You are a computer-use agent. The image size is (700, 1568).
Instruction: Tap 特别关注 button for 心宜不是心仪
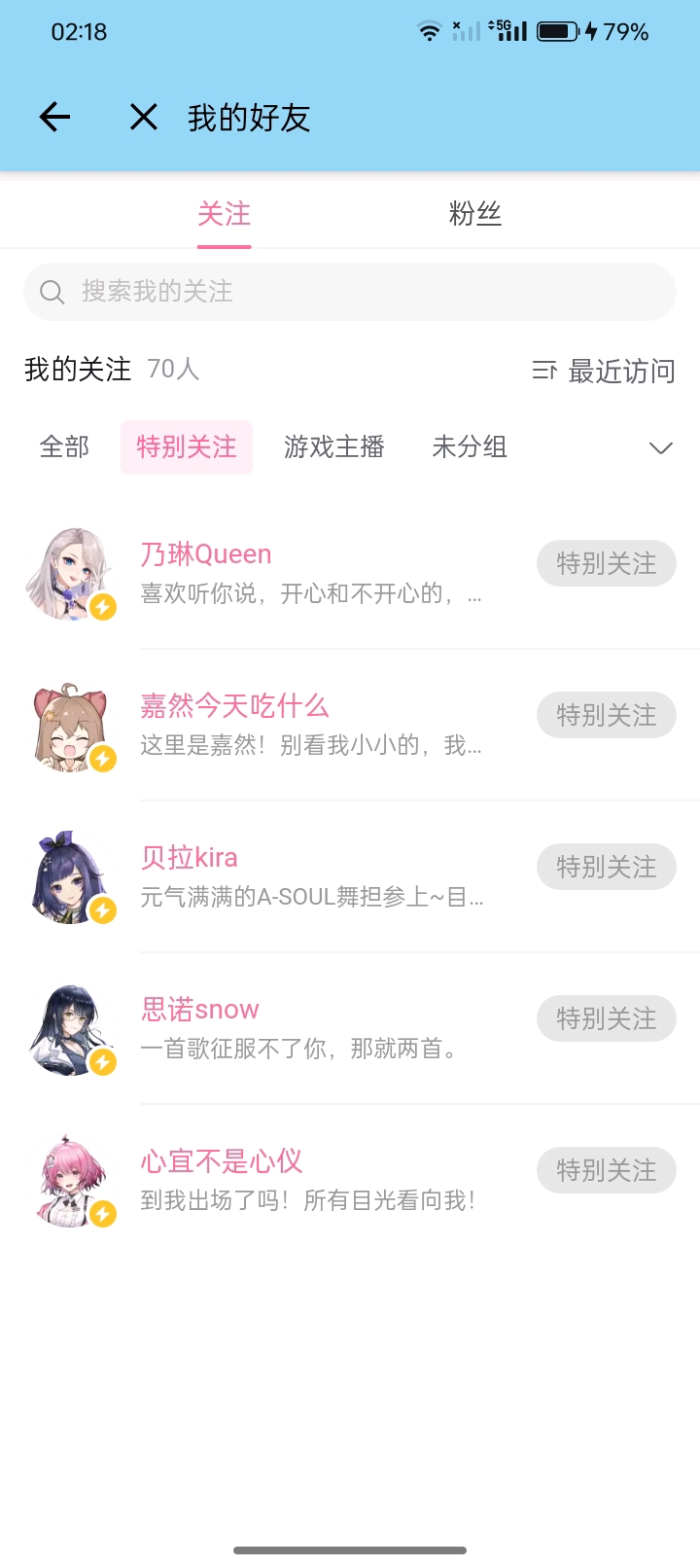pos(606,1170)
